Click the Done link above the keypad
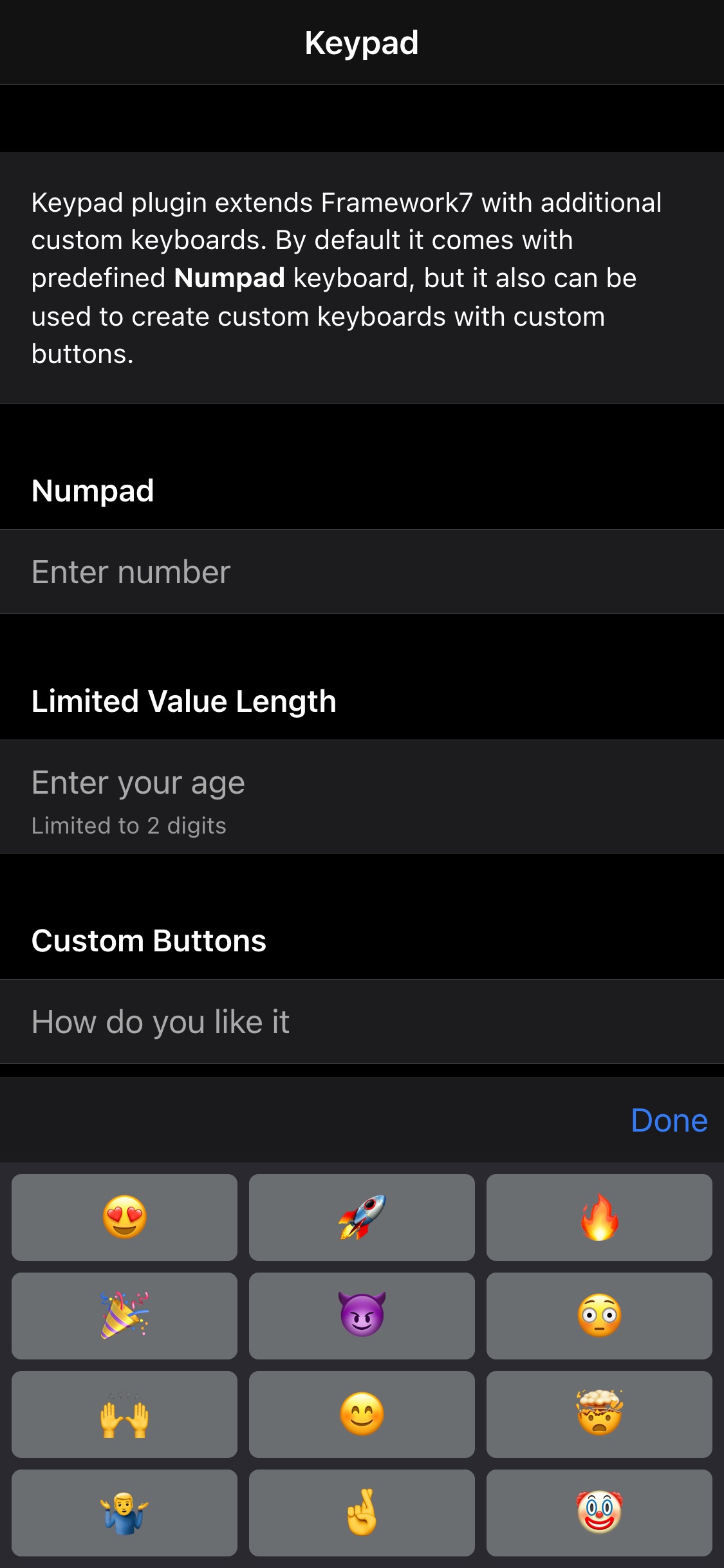Viewport: 724px width, 1568px height. pyautogui.click(x=668, y=1120)
